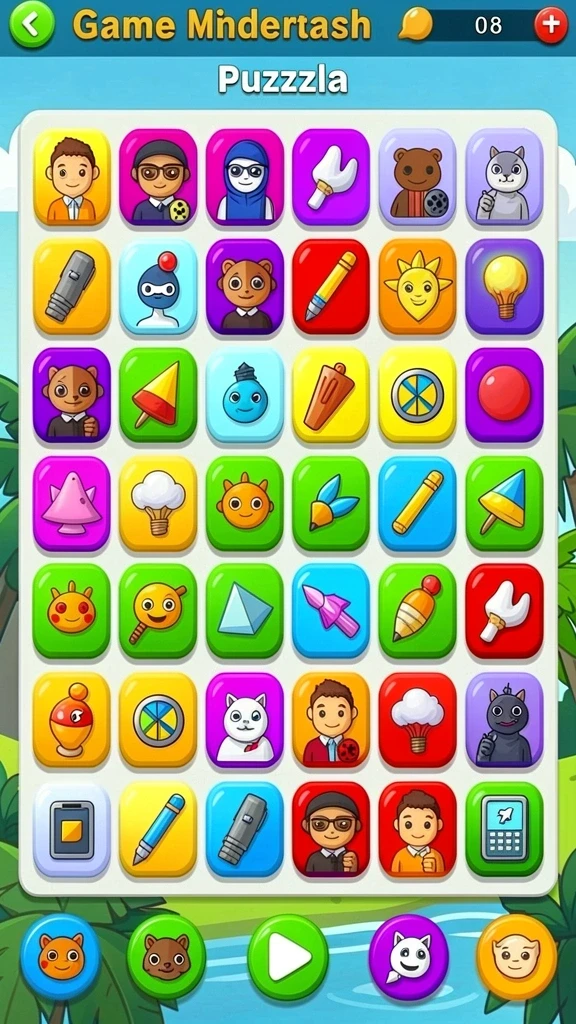This screenshot has height=1024, width=576.
Task: Tap the blue glass pyramid tile
Action: (245, 611)
